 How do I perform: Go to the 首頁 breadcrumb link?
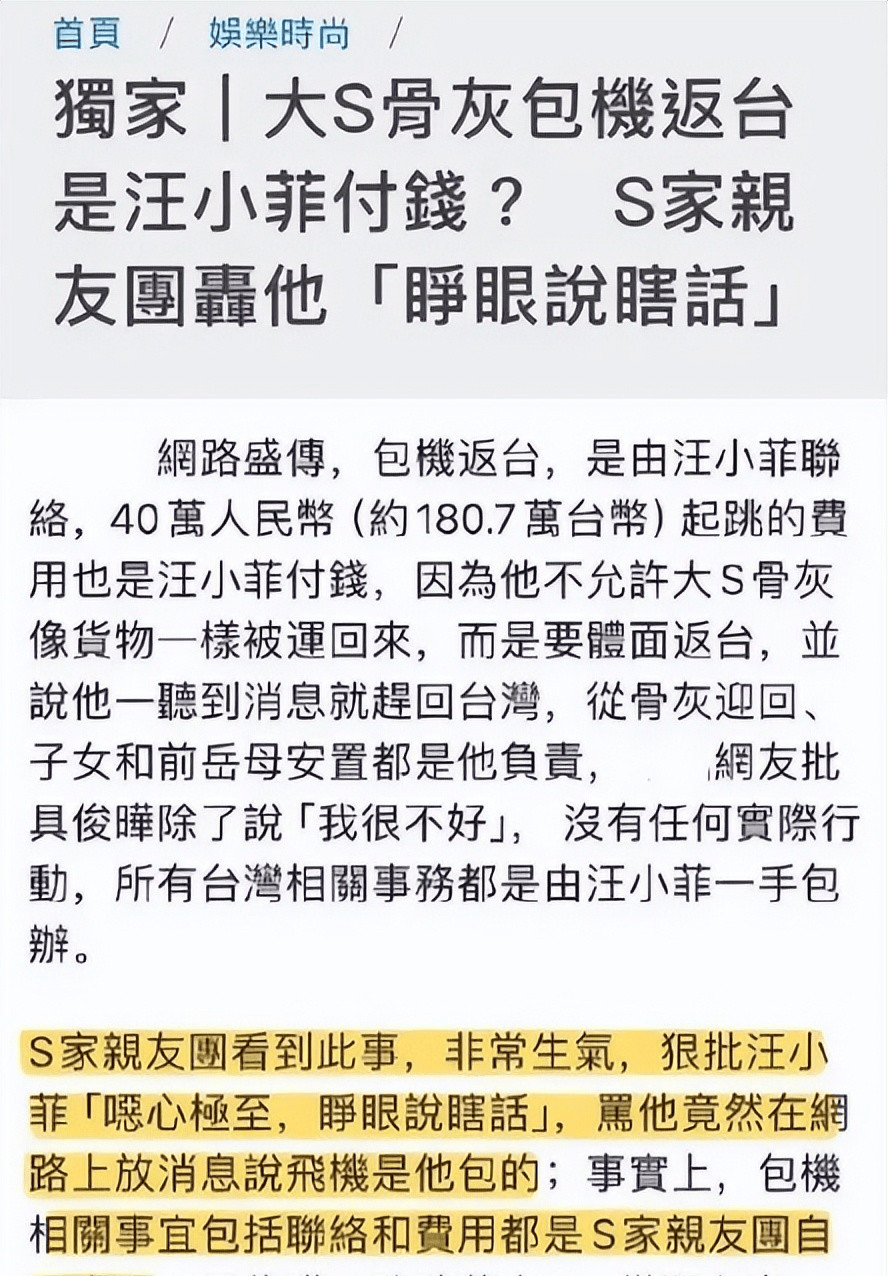click(88, 35)
